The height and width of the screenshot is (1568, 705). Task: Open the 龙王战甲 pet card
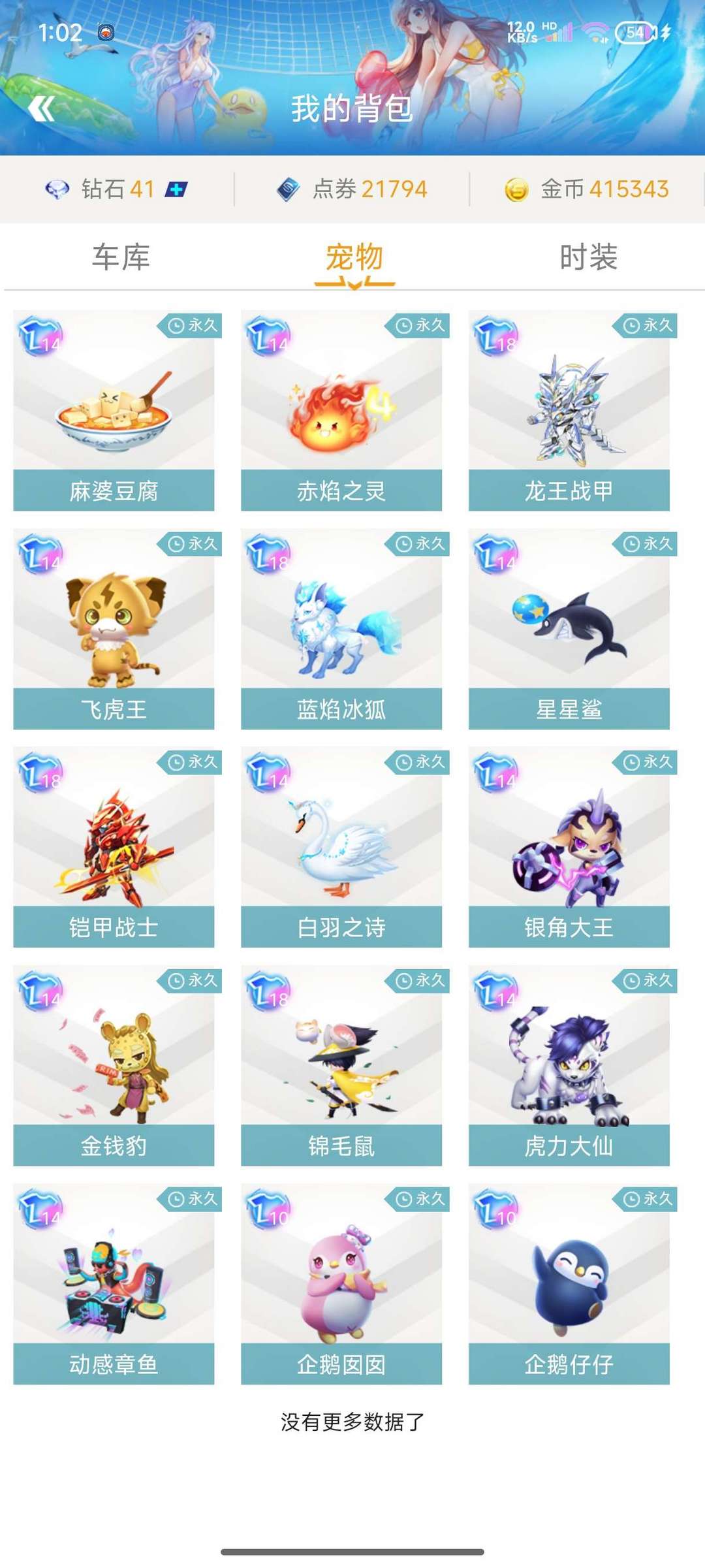(569, 411)
